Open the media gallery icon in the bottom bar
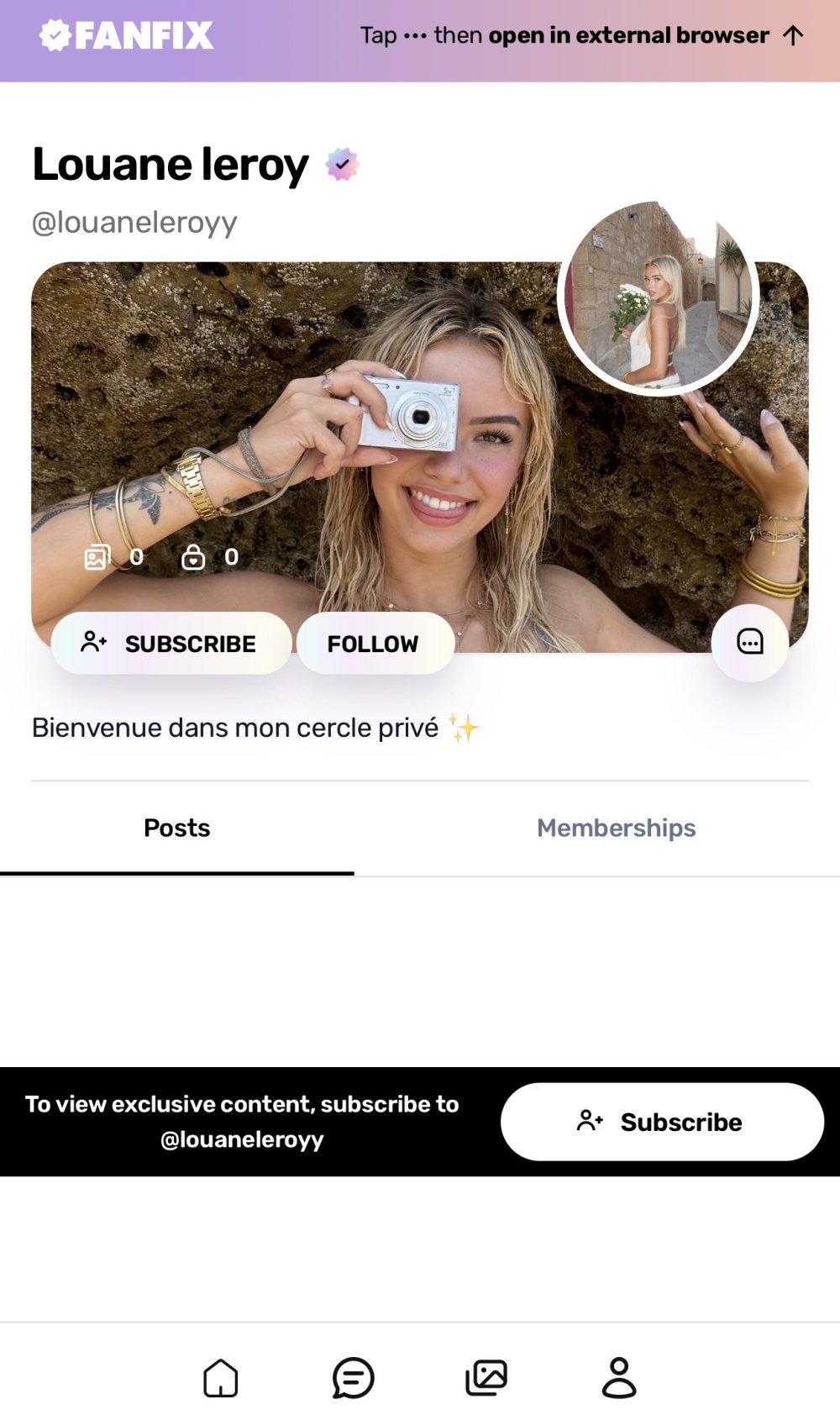 pos(486,1378)
